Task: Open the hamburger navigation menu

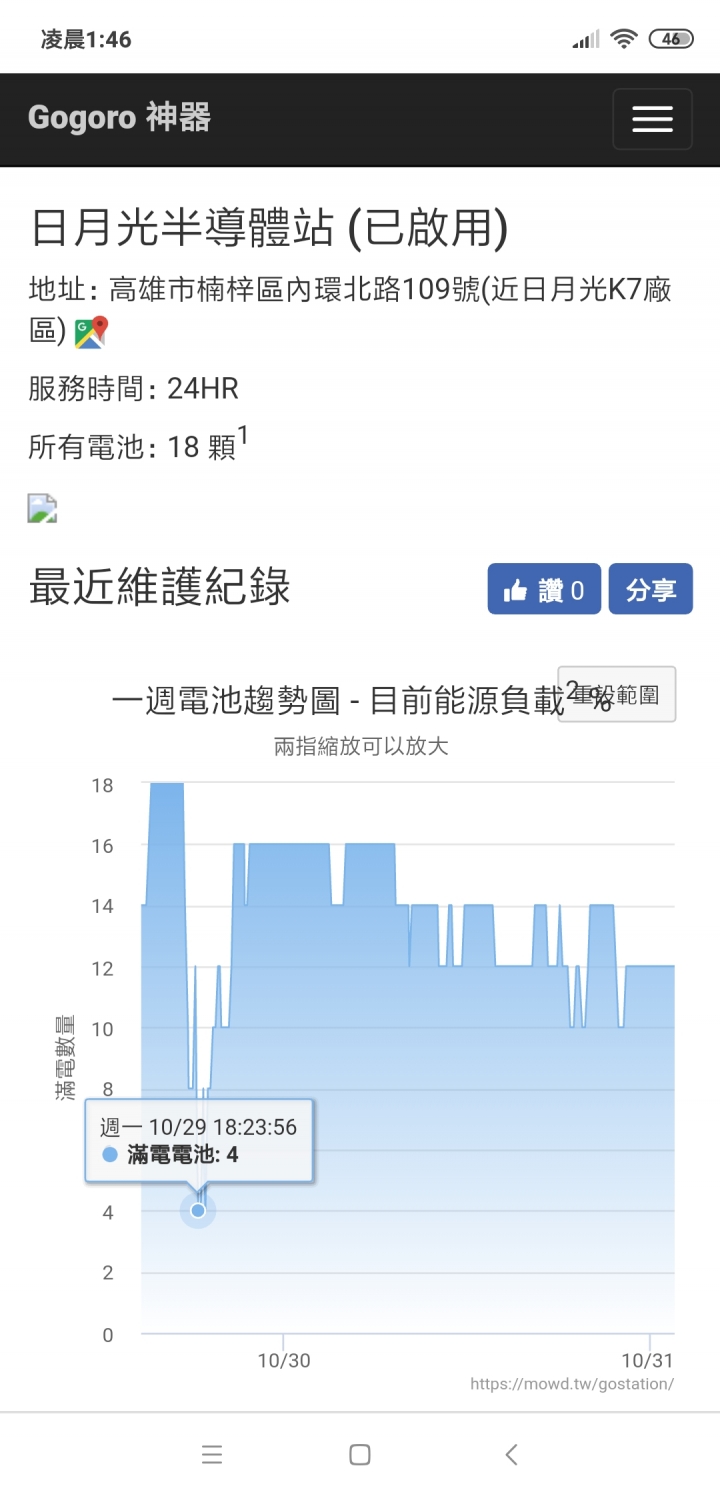Action: click(x=652, y=119)
